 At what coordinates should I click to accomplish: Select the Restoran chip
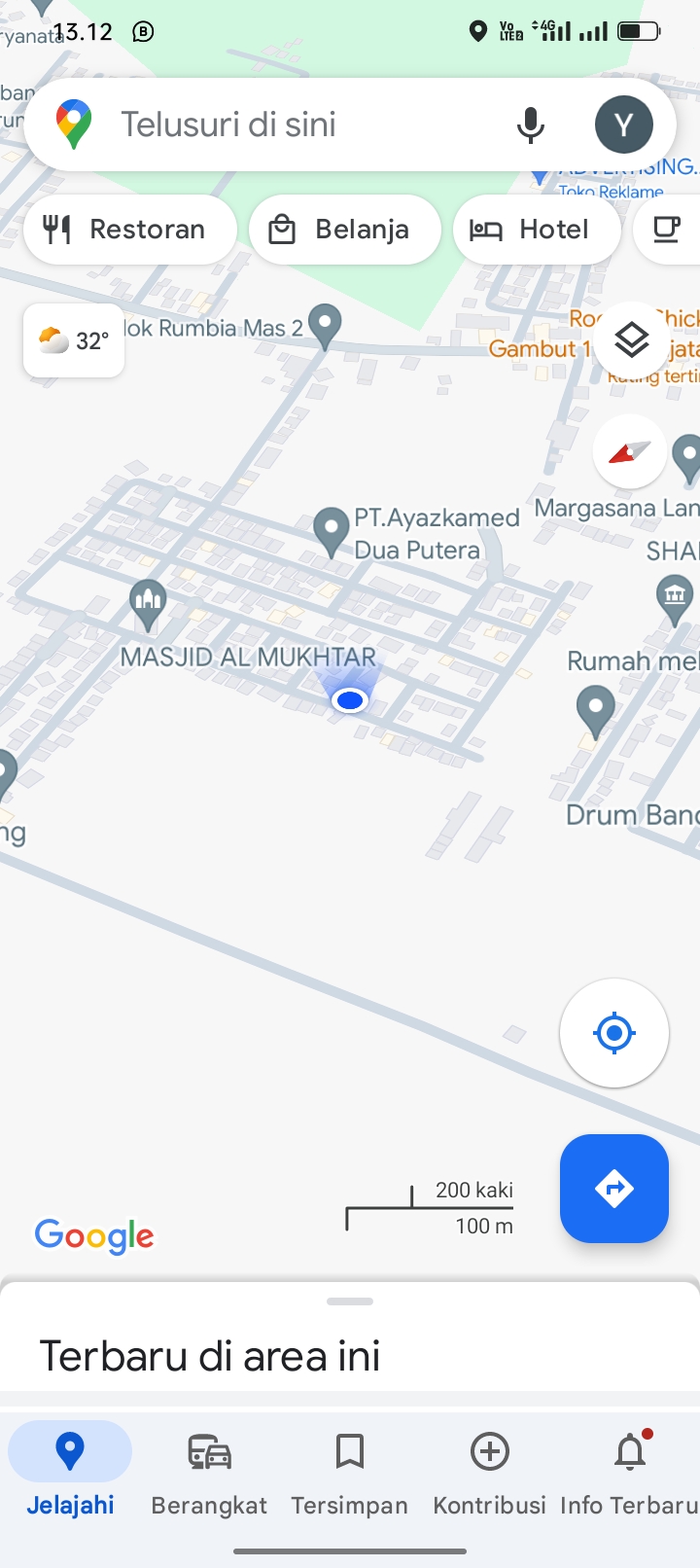[129, 230]
